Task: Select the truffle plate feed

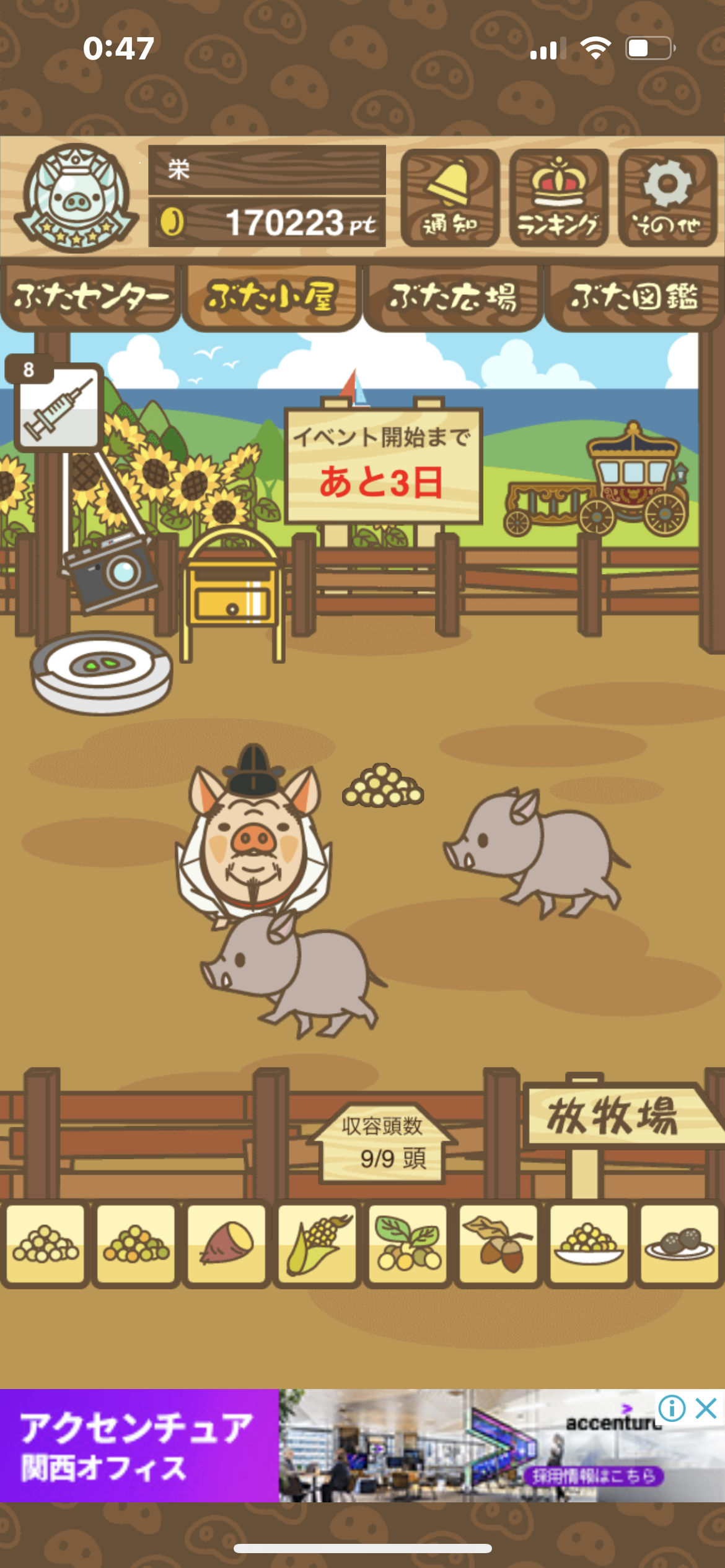Action: click(679, 1244)
